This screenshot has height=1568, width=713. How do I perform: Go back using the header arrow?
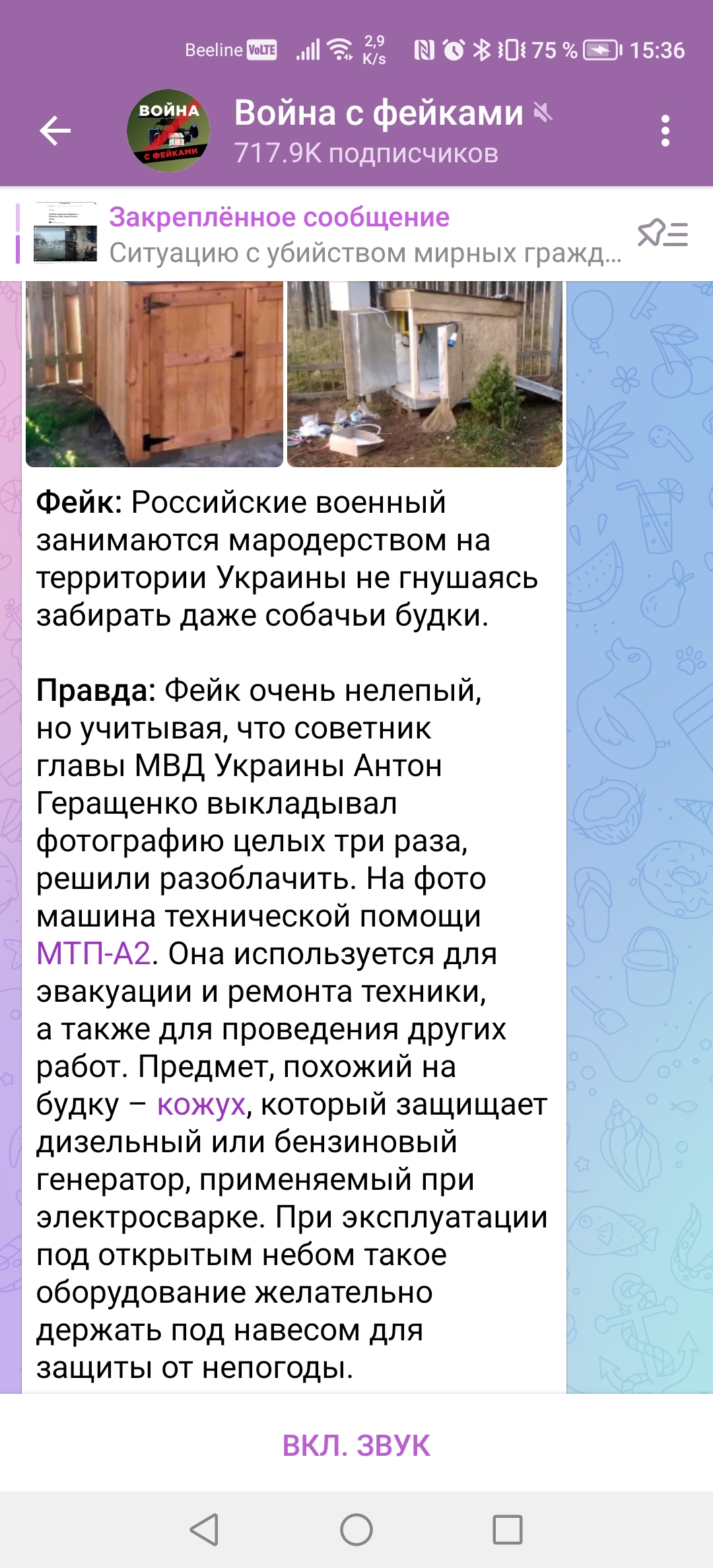click(55, 130)
